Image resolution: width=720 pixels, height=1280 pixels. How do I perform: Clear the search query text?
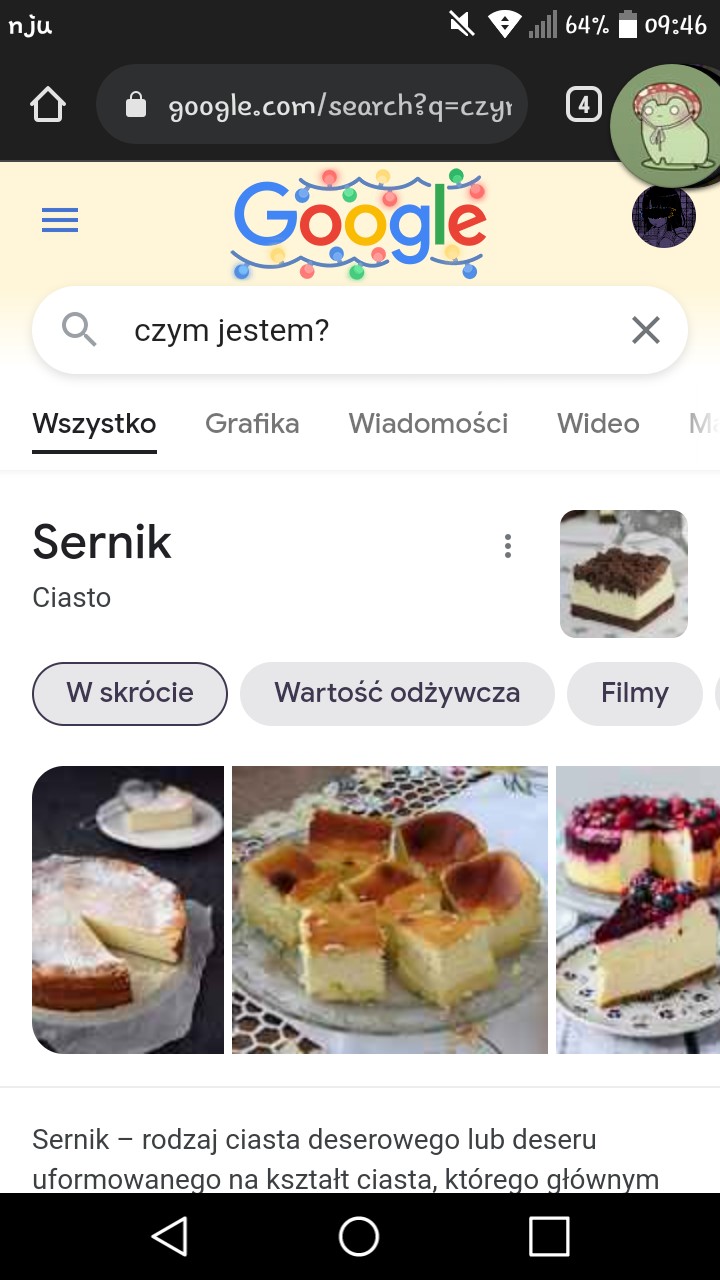(646, 330)
